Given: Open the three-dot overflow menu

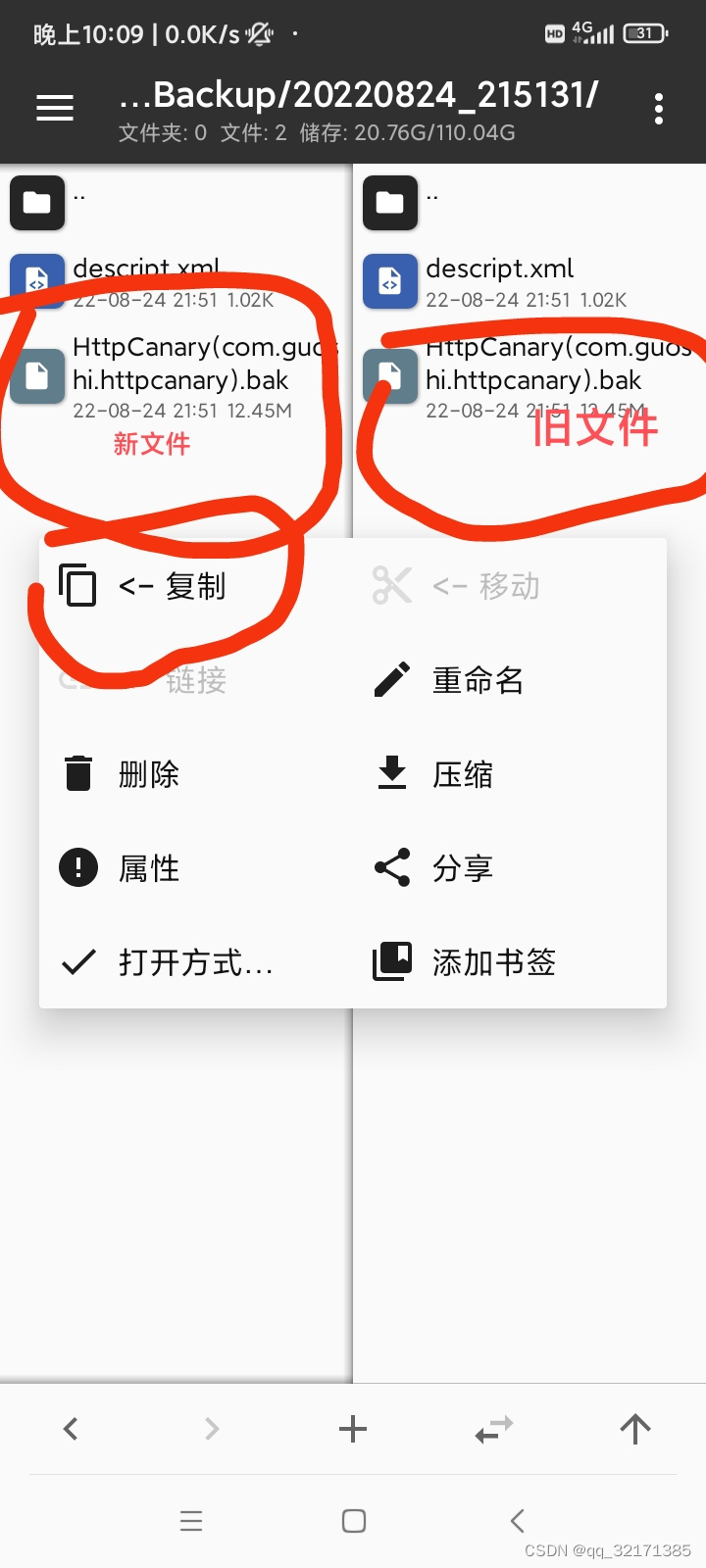Looking at the screenshot, I should (658, 108).
